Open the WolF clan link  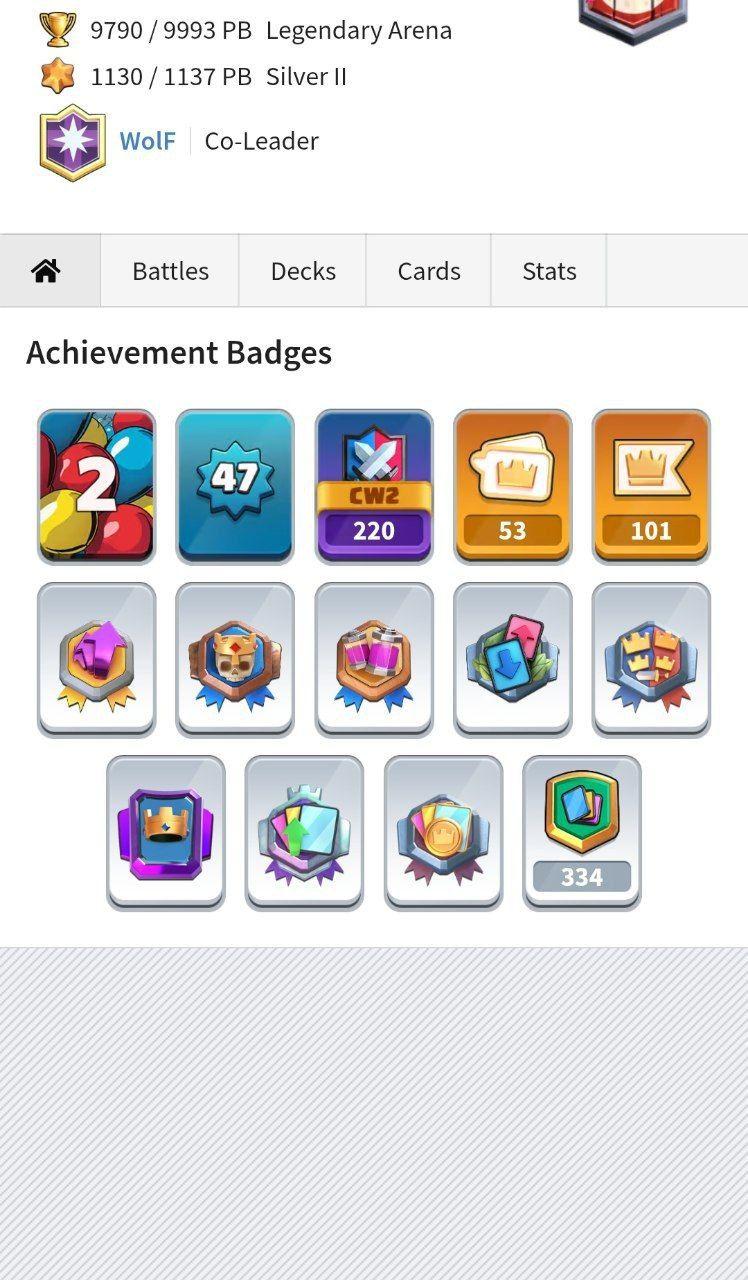(x=147, y=141)
